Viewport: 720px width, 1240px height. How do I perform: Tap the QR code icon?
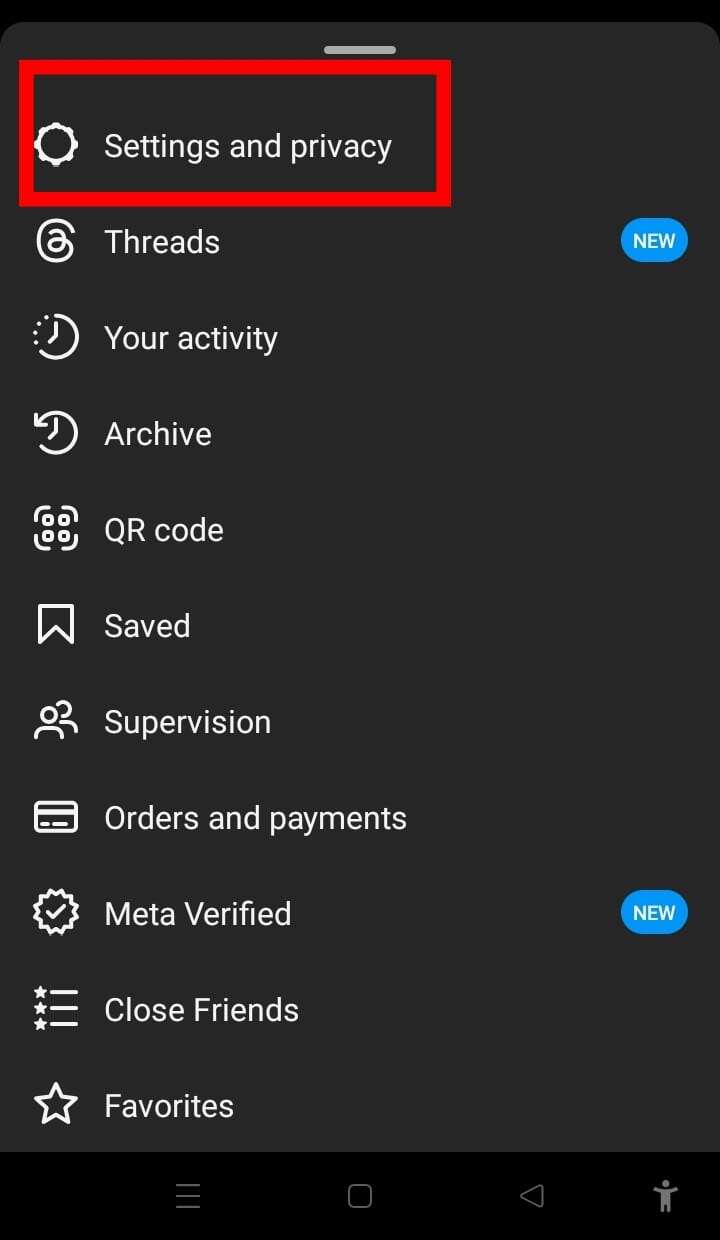(x=56, y=529)
